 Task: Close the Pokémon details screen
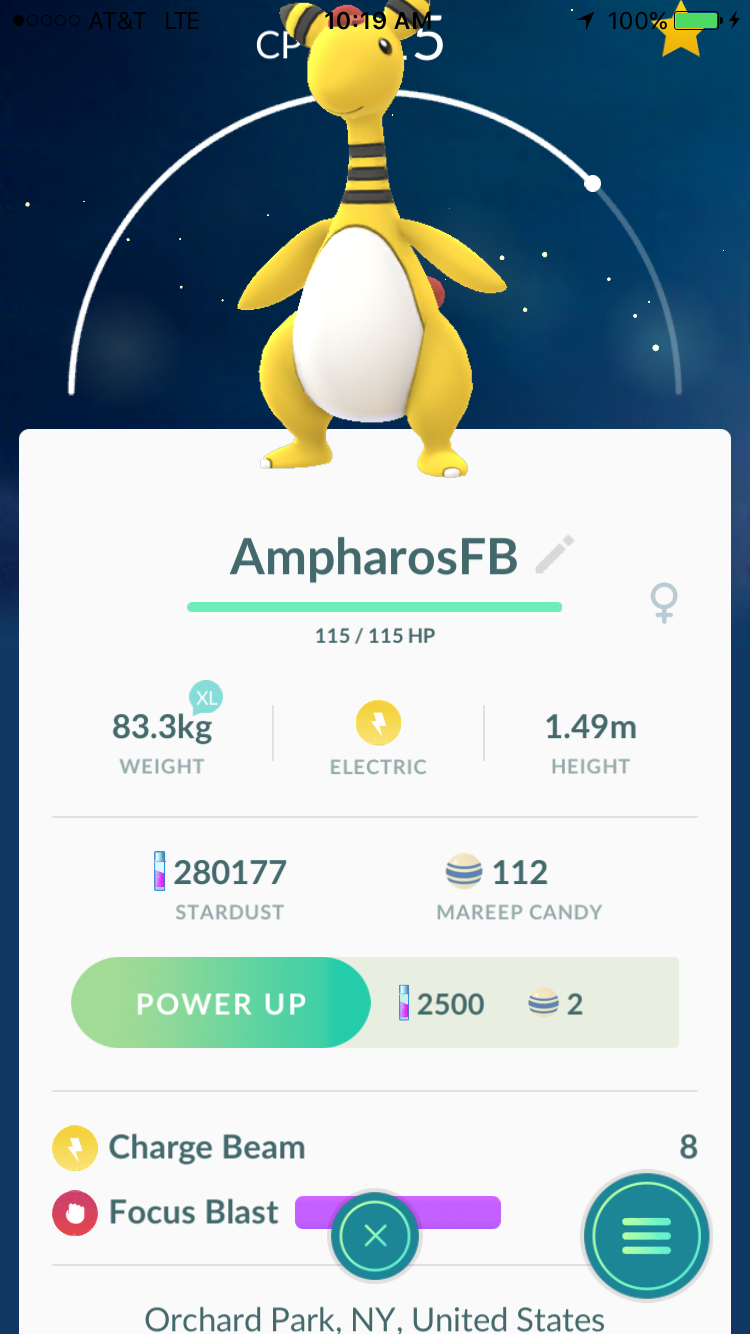pos(375,1236)
